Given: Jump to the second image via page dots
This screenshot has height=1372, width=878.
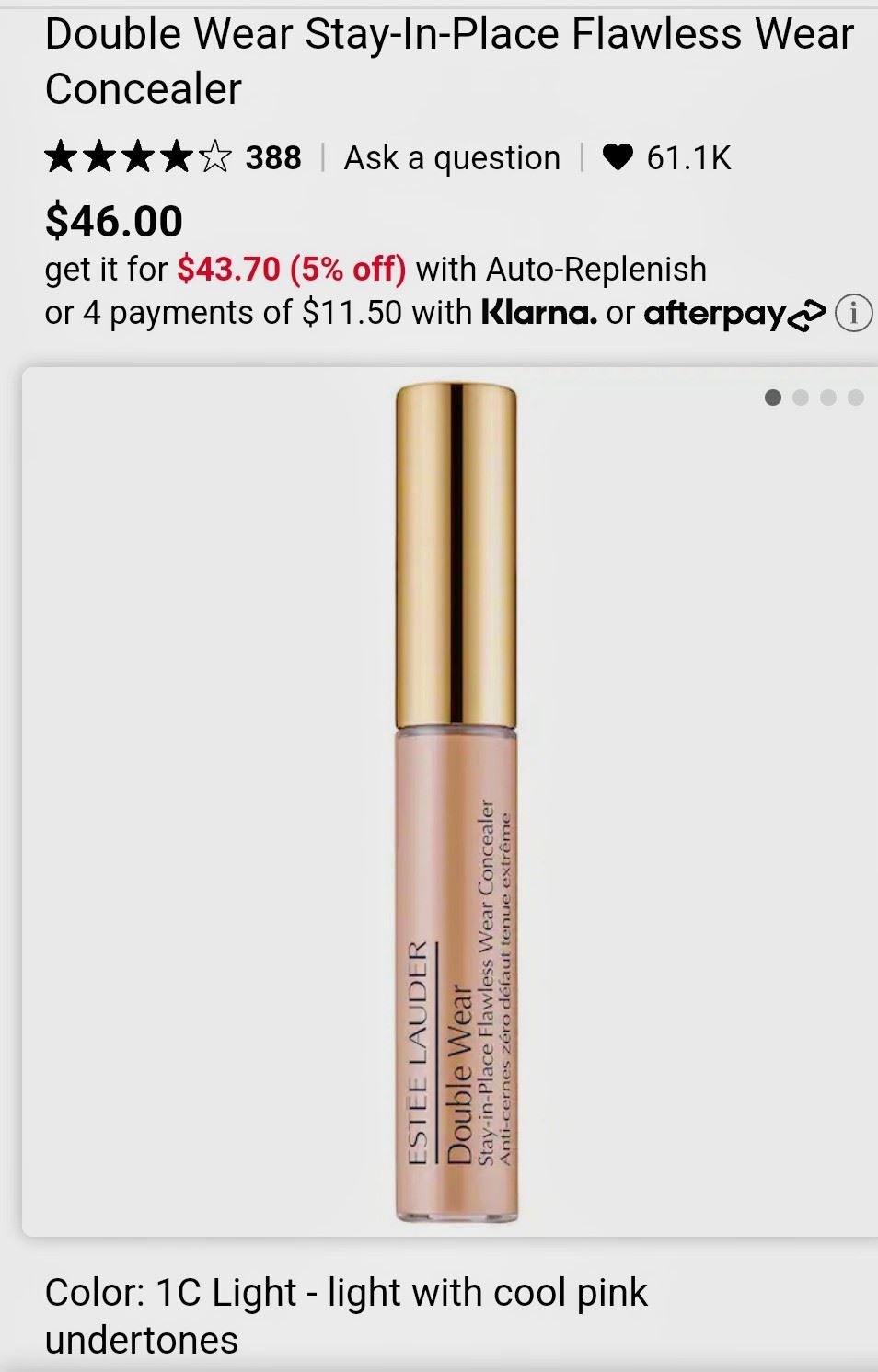Looking at the screenshot, I should pos(801,398).
